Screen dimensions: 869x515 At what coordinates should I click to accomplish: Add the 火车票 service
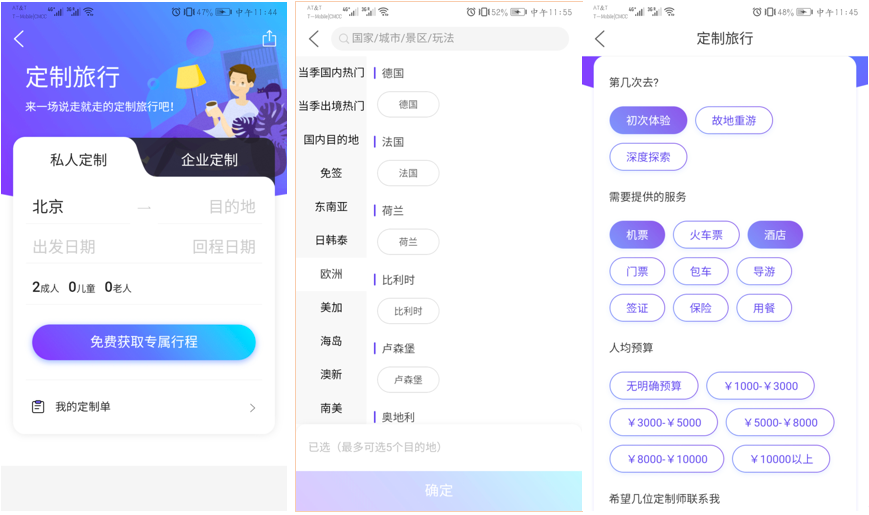pyautogui.click(x=706, y=235)
